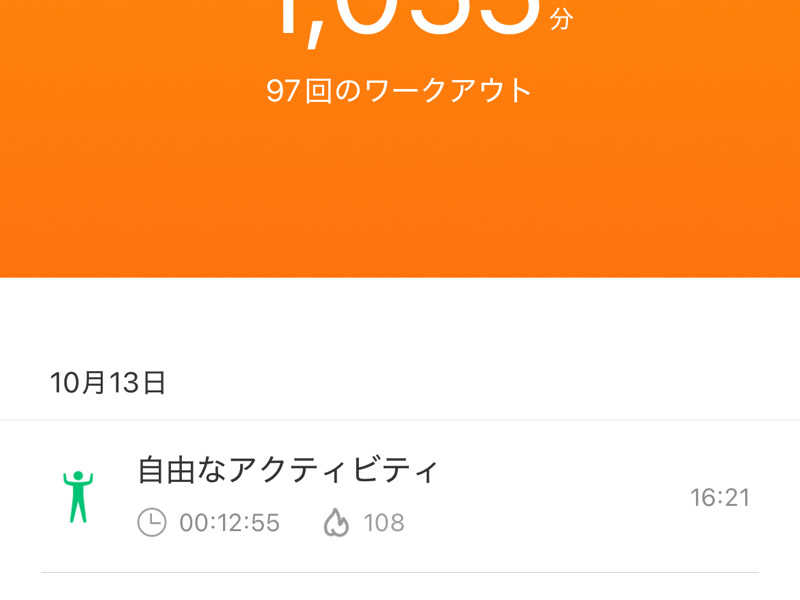This screenshot has width=800, height=600.
Task: Open the 自由なアクティビティ workout from 16:21
Action: pyautogui.click(x=400, y=496)
